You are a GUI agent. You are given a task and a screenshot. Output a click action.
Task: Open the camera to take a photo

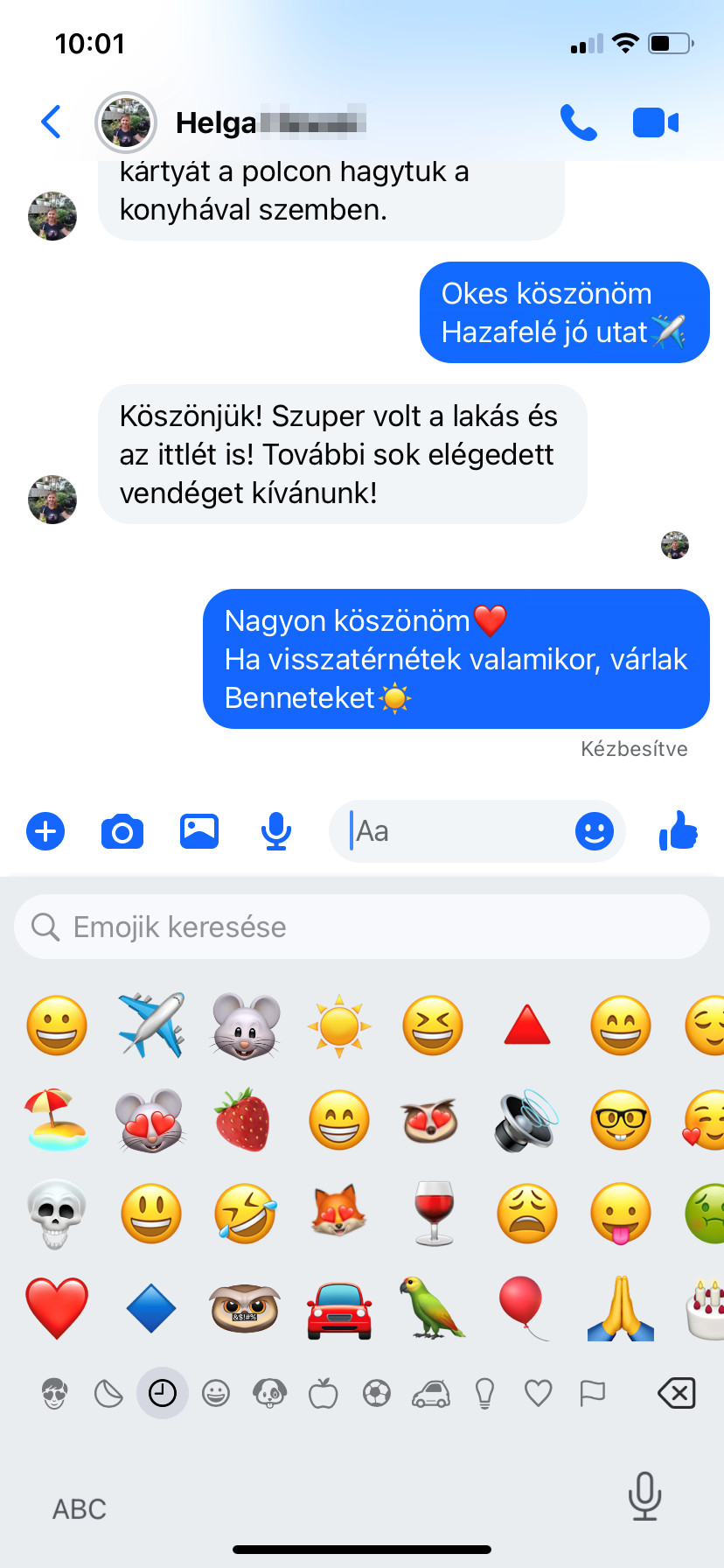tap(122, 831)
